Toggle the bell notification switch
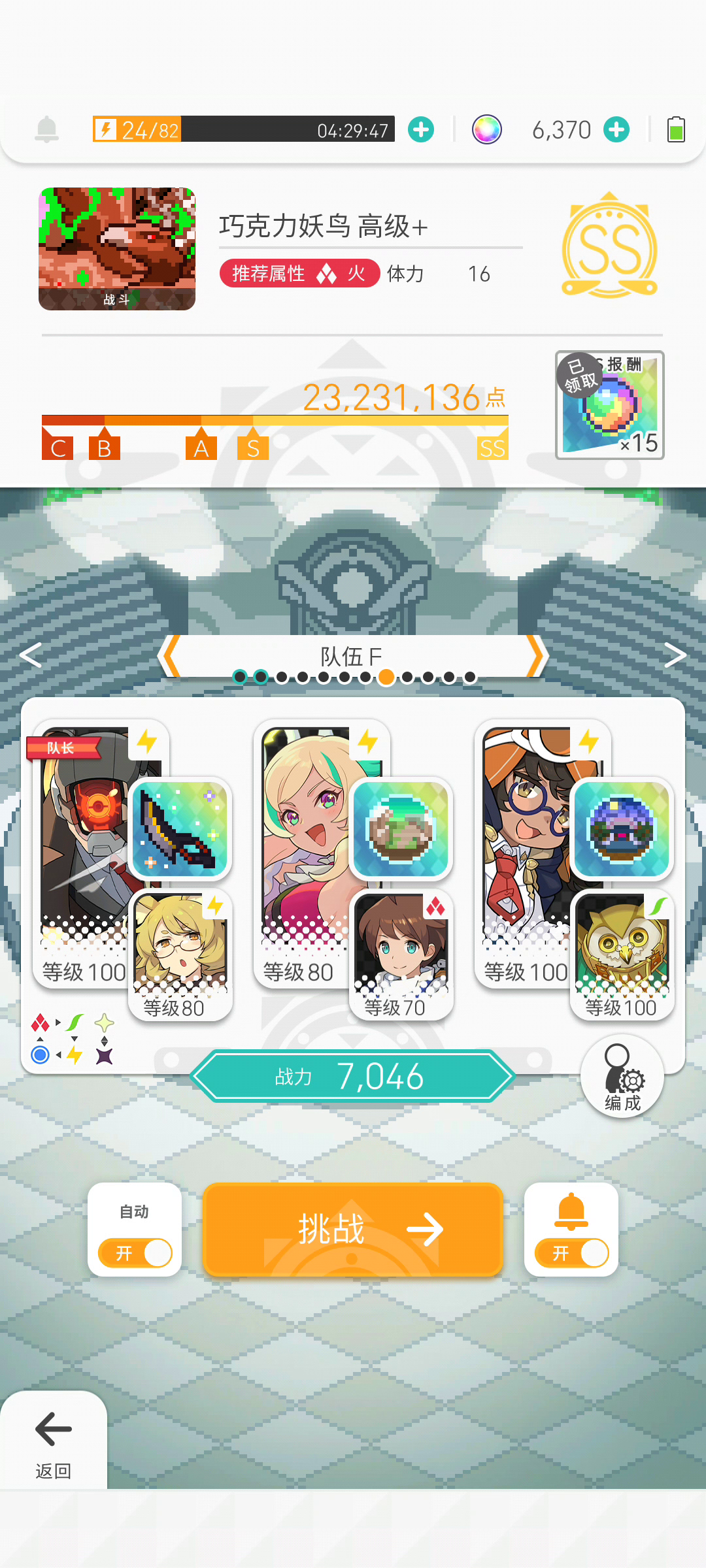Viewport: 706px width, 1568px height. coord(571,1253)
